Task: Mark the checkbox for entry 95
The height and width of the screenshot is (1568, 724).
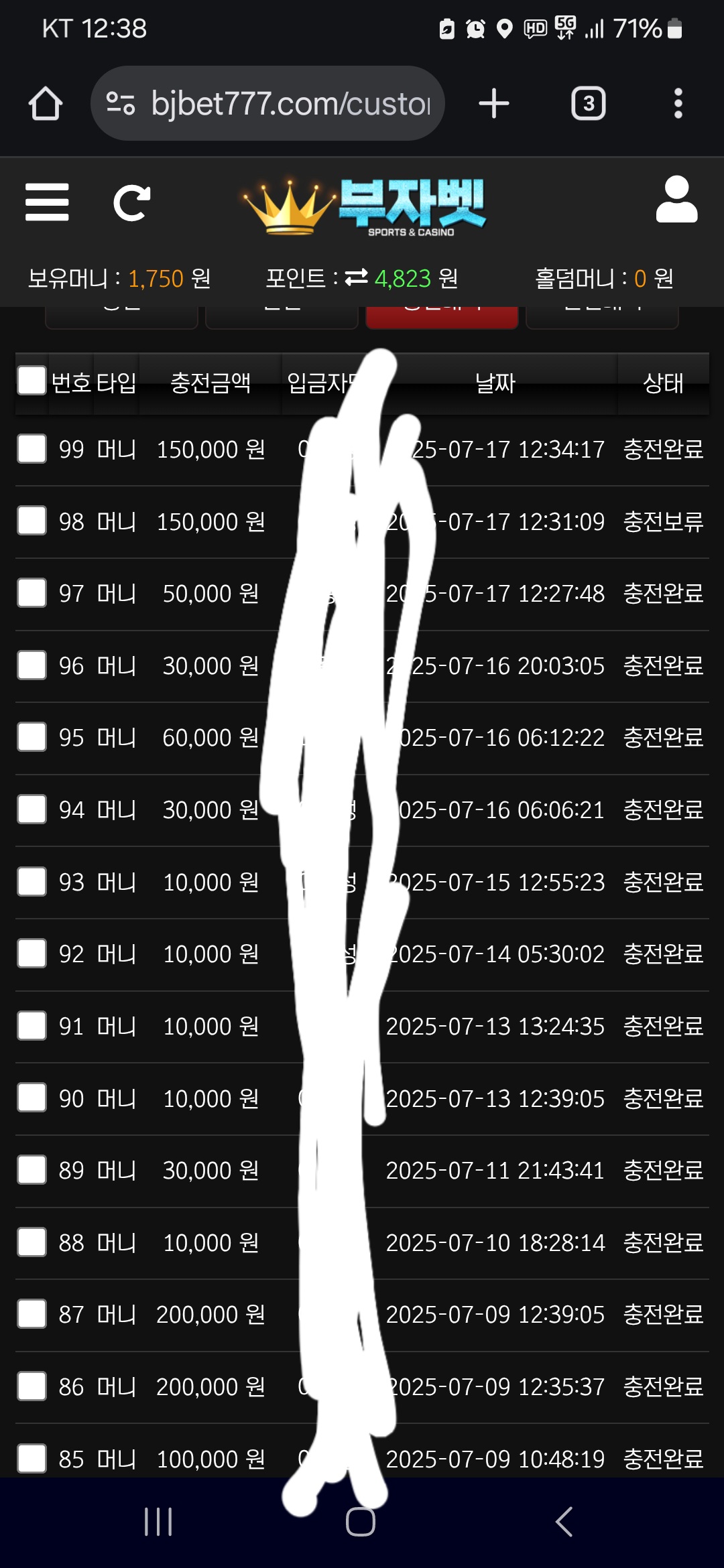Action: pos(32,737)
